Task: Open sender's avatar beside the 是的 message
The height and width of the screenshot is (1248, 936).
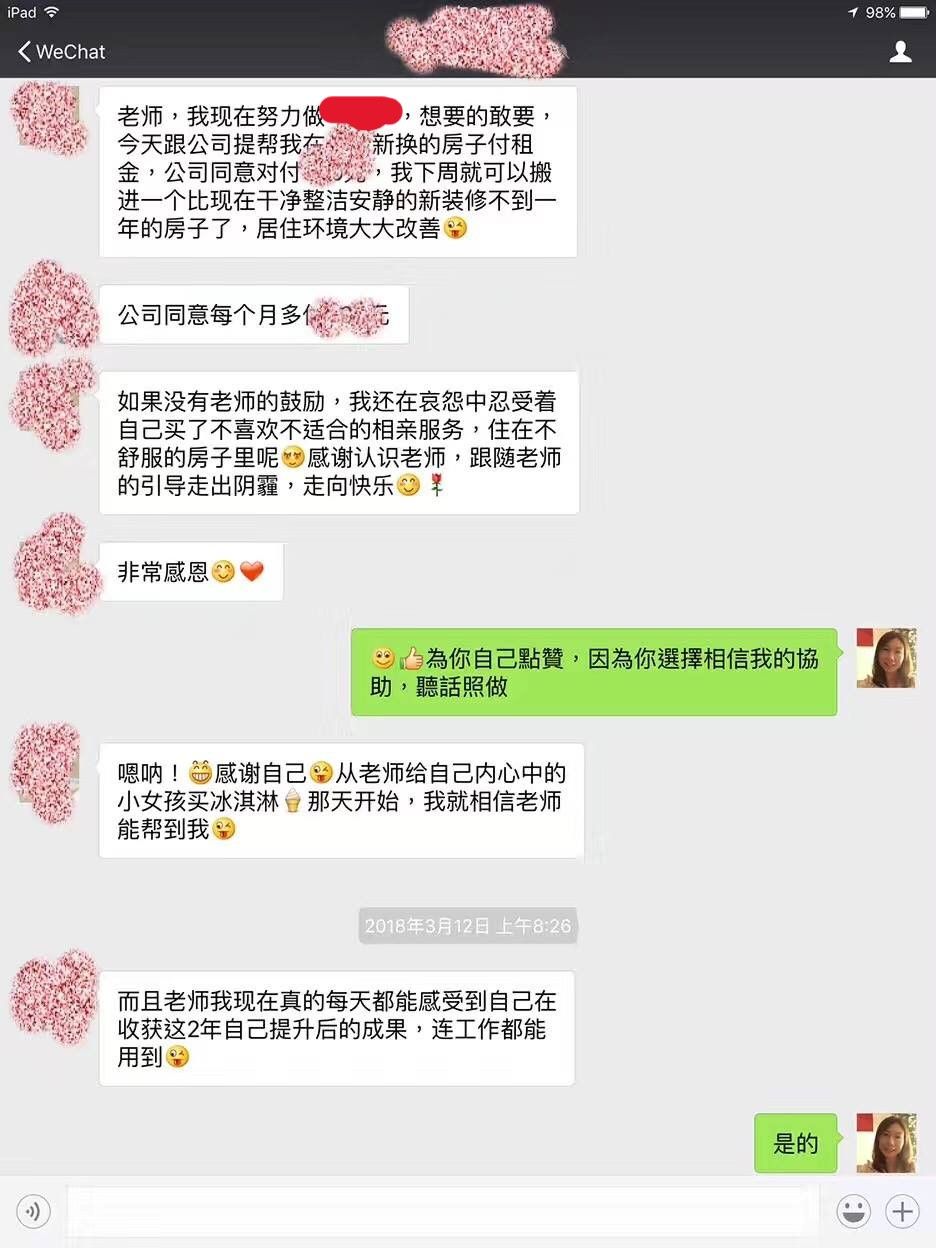Action: click(x=886, y=1142)
